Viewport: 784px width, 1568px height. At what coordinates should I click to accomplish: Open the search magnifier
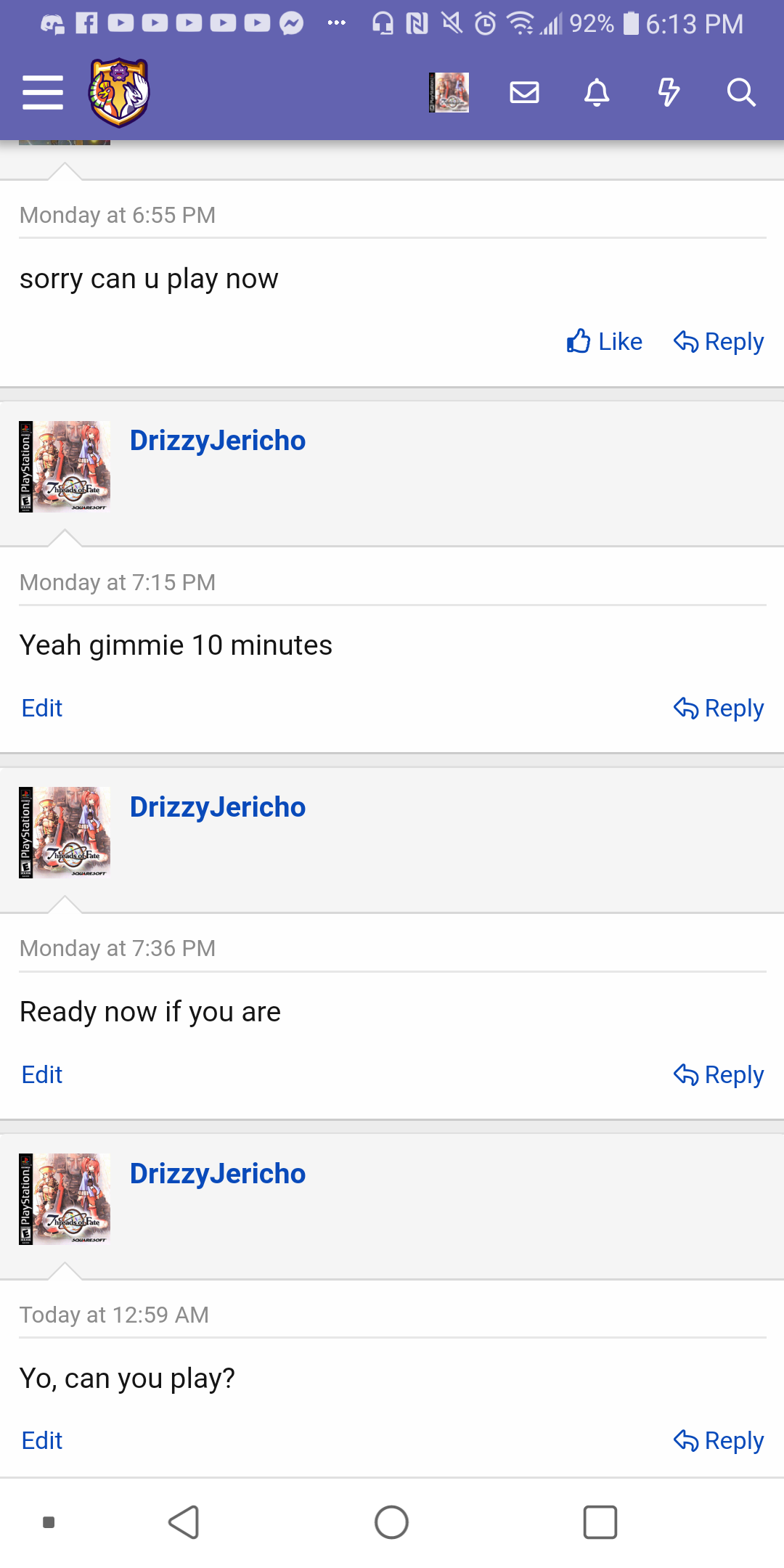[x=741, y=93]
